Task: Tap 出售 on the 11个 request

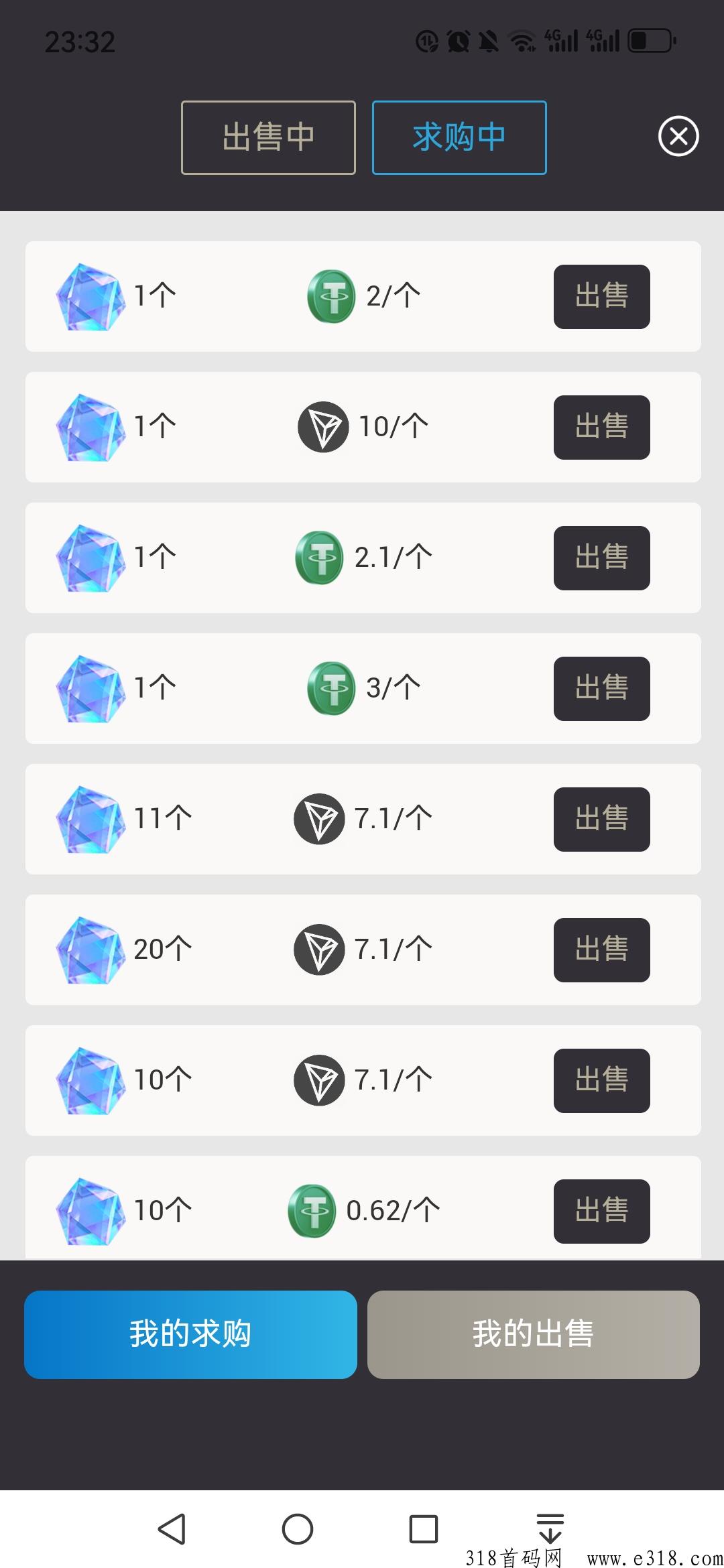Action: click(x=601, y=819)
